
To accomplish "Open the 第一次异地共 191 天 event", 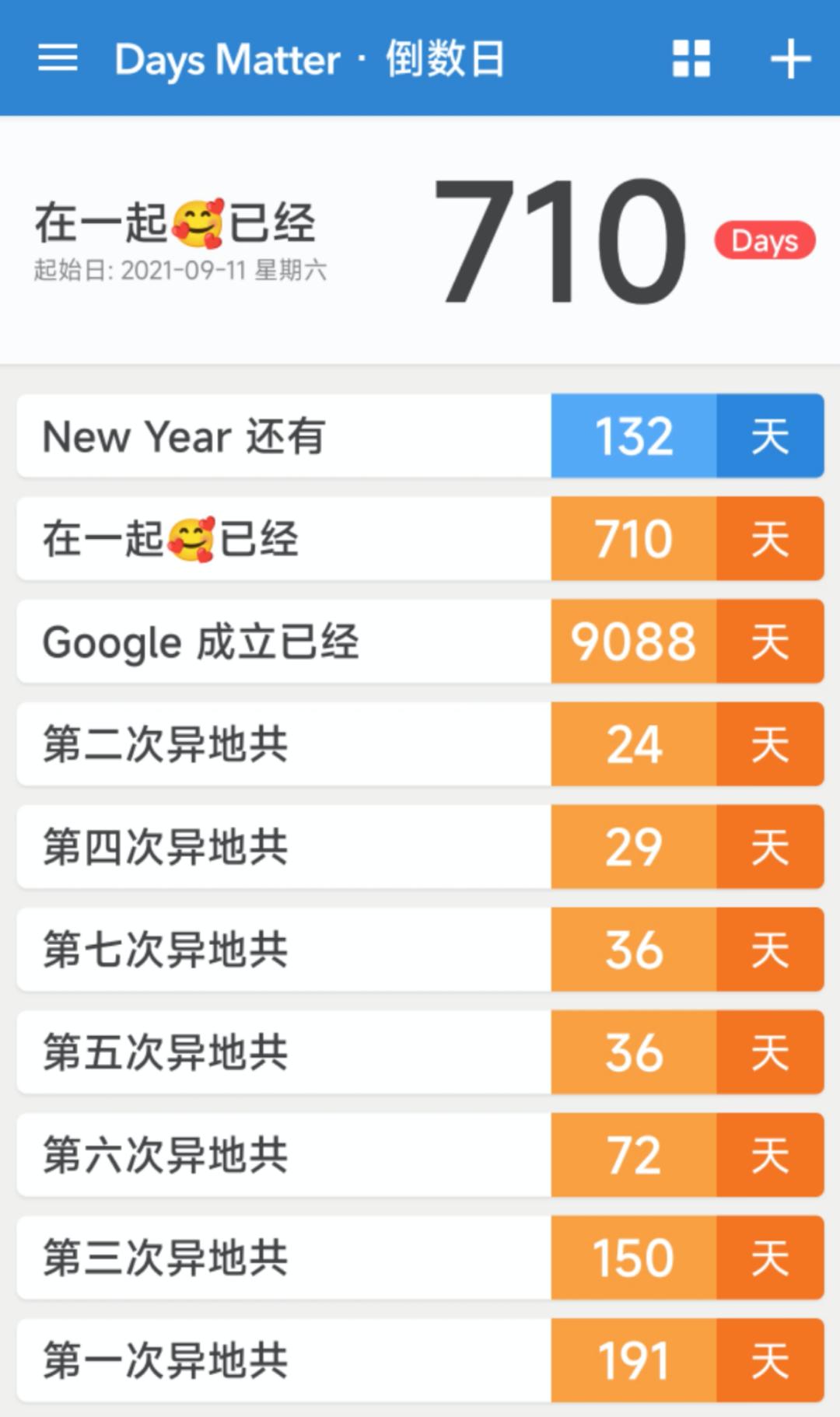I will tap(420, 1360).
